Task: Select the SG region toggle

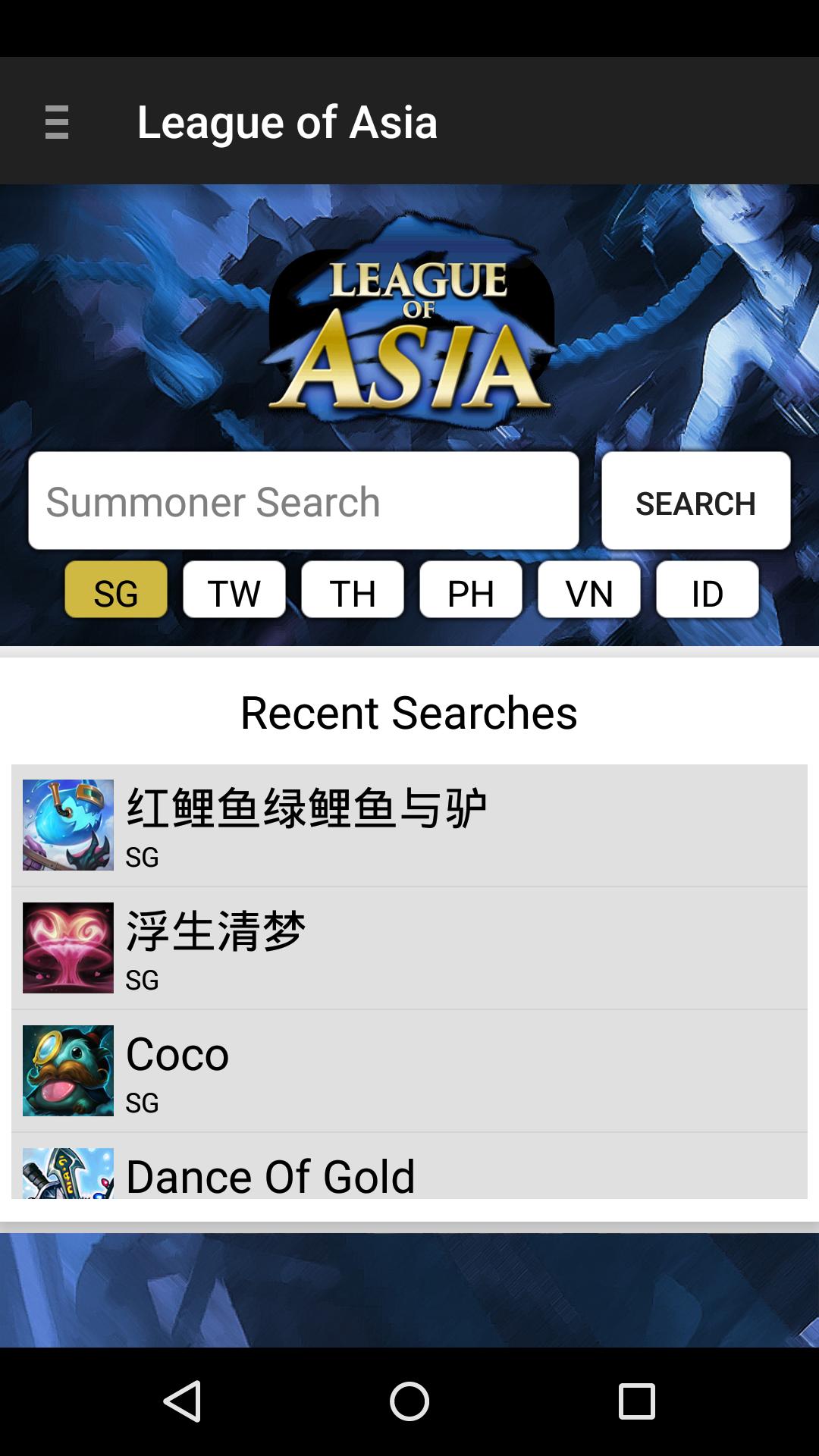Action: (x=115, y=589)
